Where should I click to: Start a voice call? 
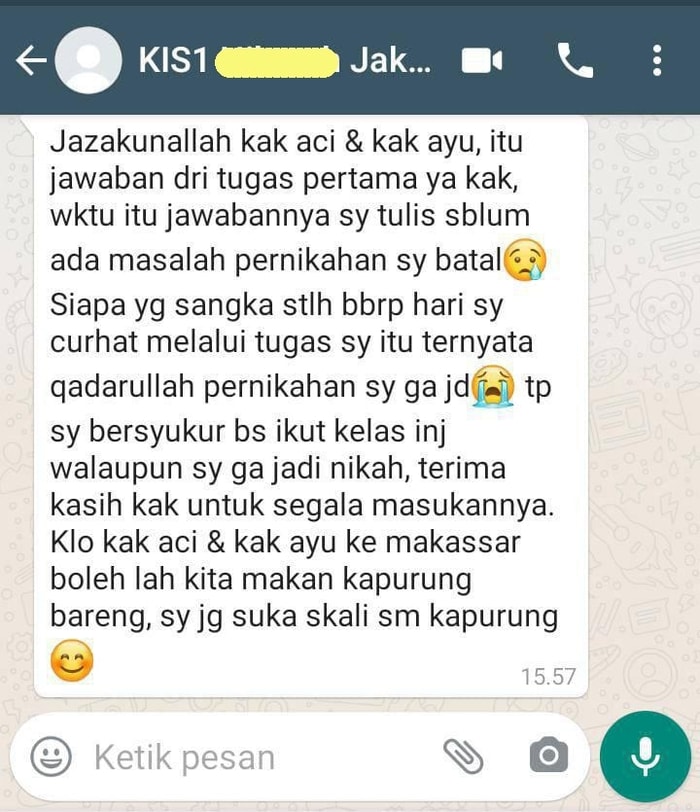(575, 62)
